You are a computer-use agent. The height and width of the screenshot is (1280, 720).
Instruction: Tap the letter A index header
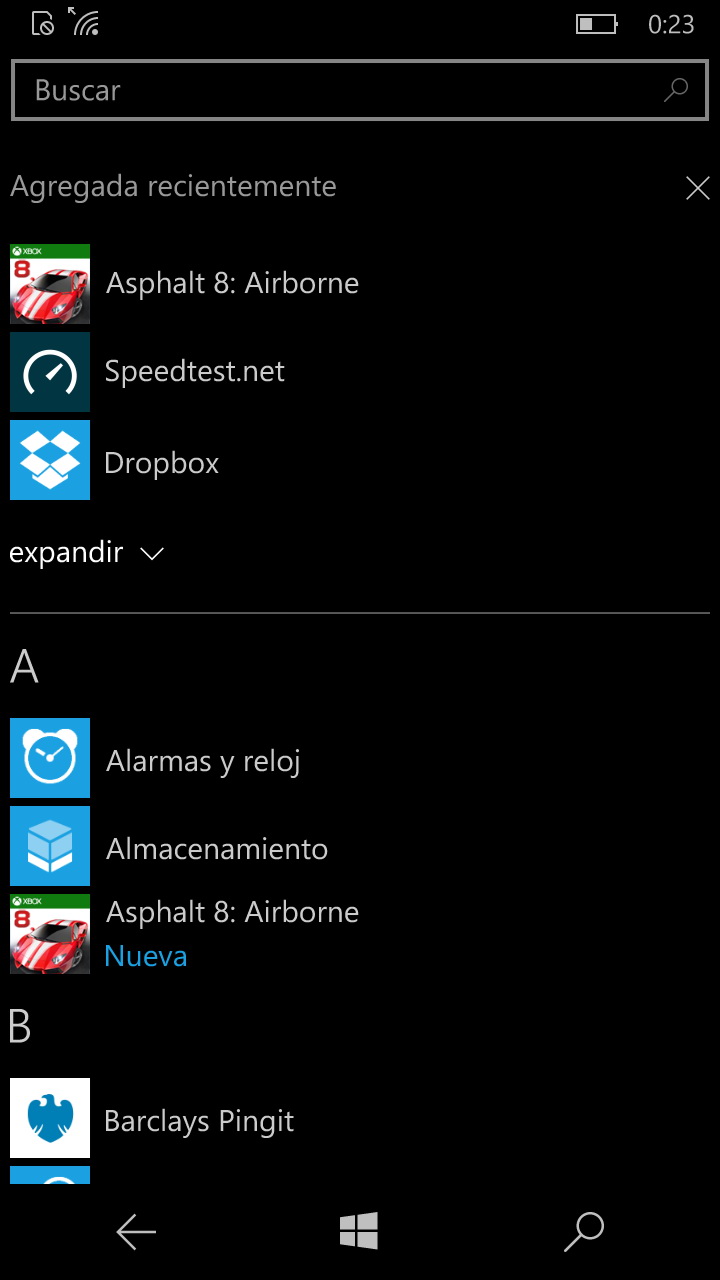tap(24, 667)
